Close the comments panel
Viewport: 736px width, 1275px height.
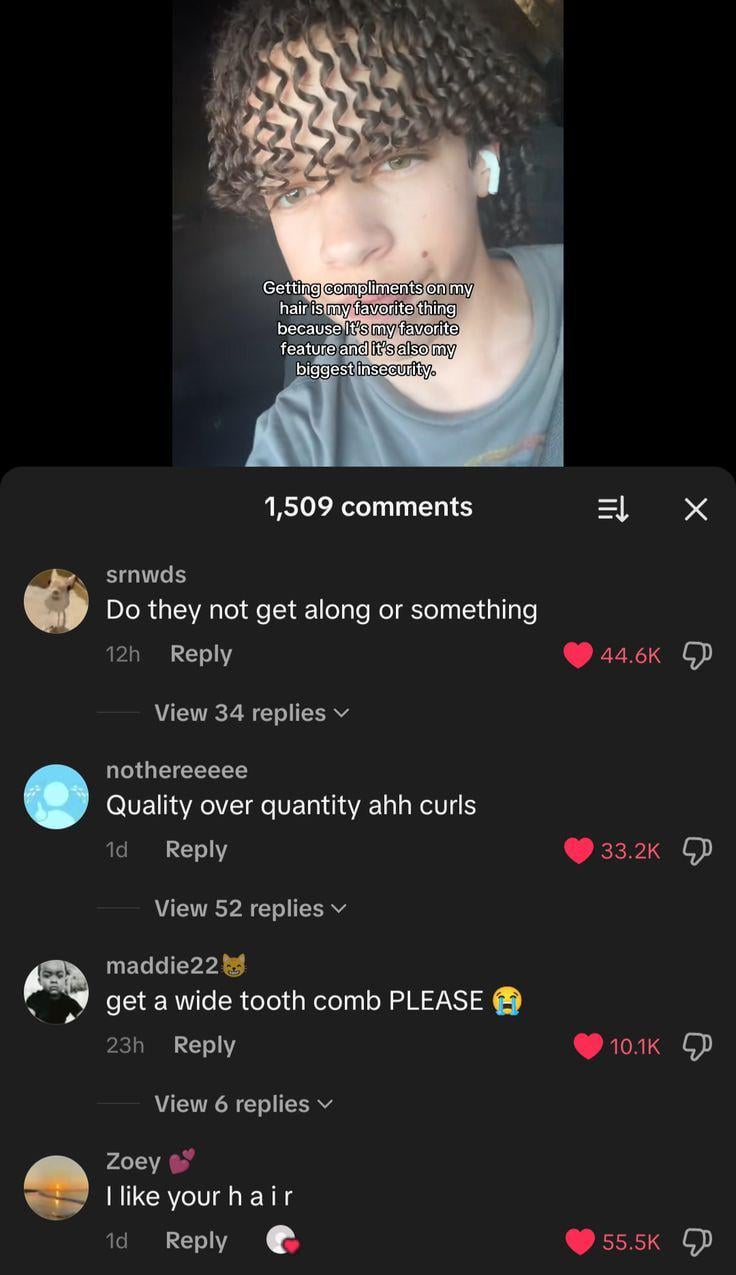pyautogui.click(x=696, y=509)
